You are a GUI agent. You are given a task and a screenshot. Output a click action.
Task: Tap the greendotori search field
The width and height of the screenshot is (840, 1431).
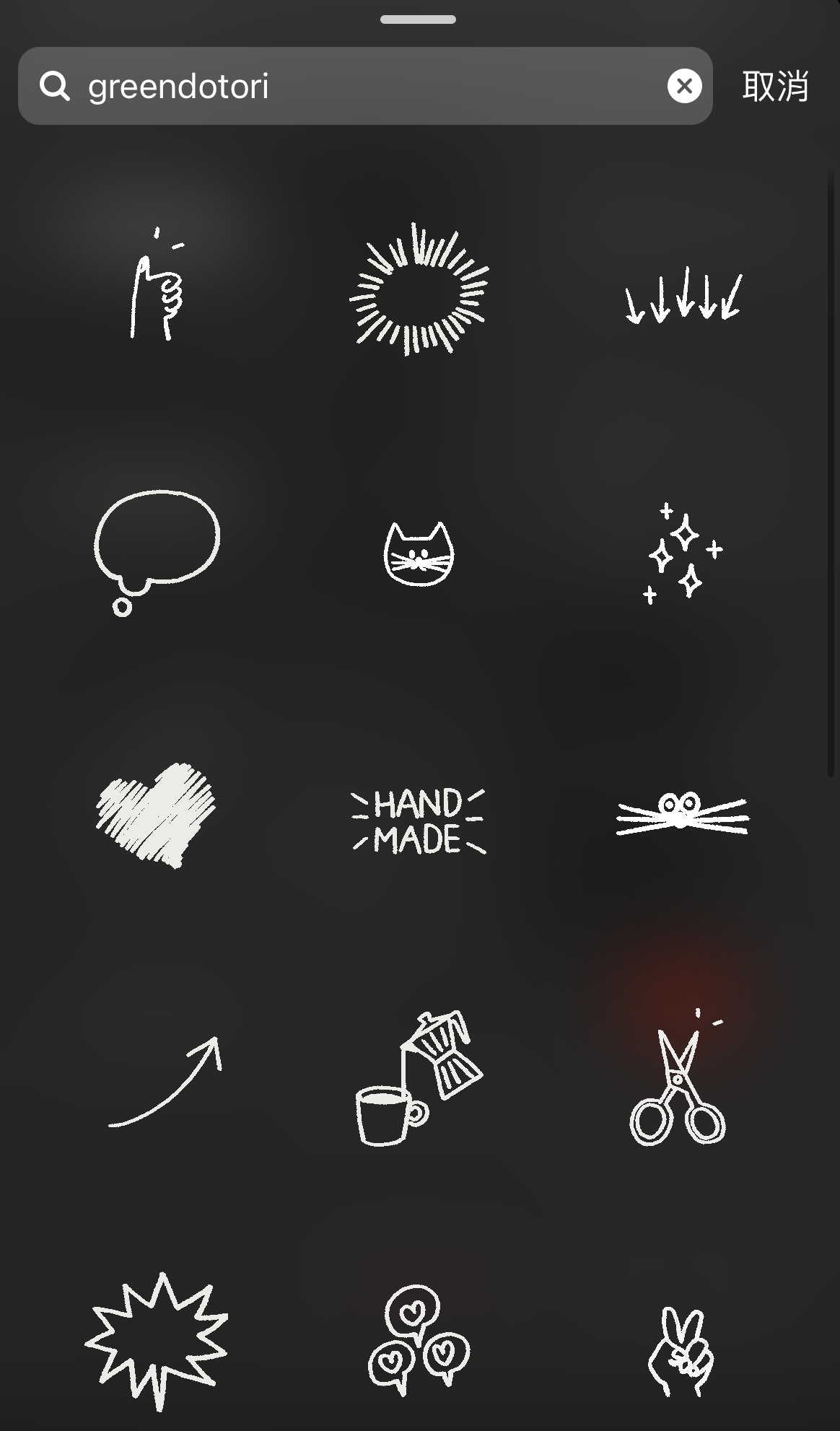coord(365,86)
